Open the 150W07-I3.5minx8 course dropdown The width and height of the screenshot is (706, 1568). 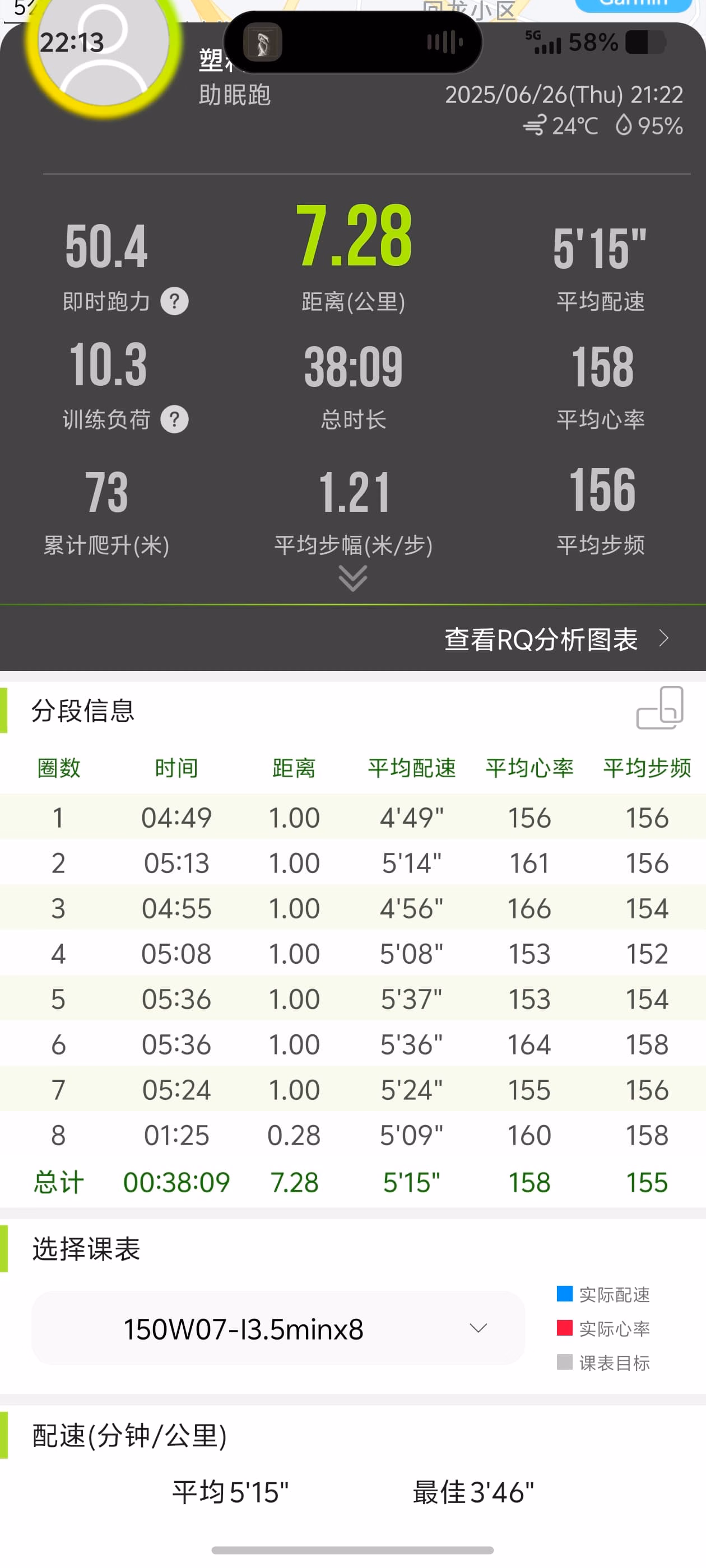click(x=278, y=1329)
